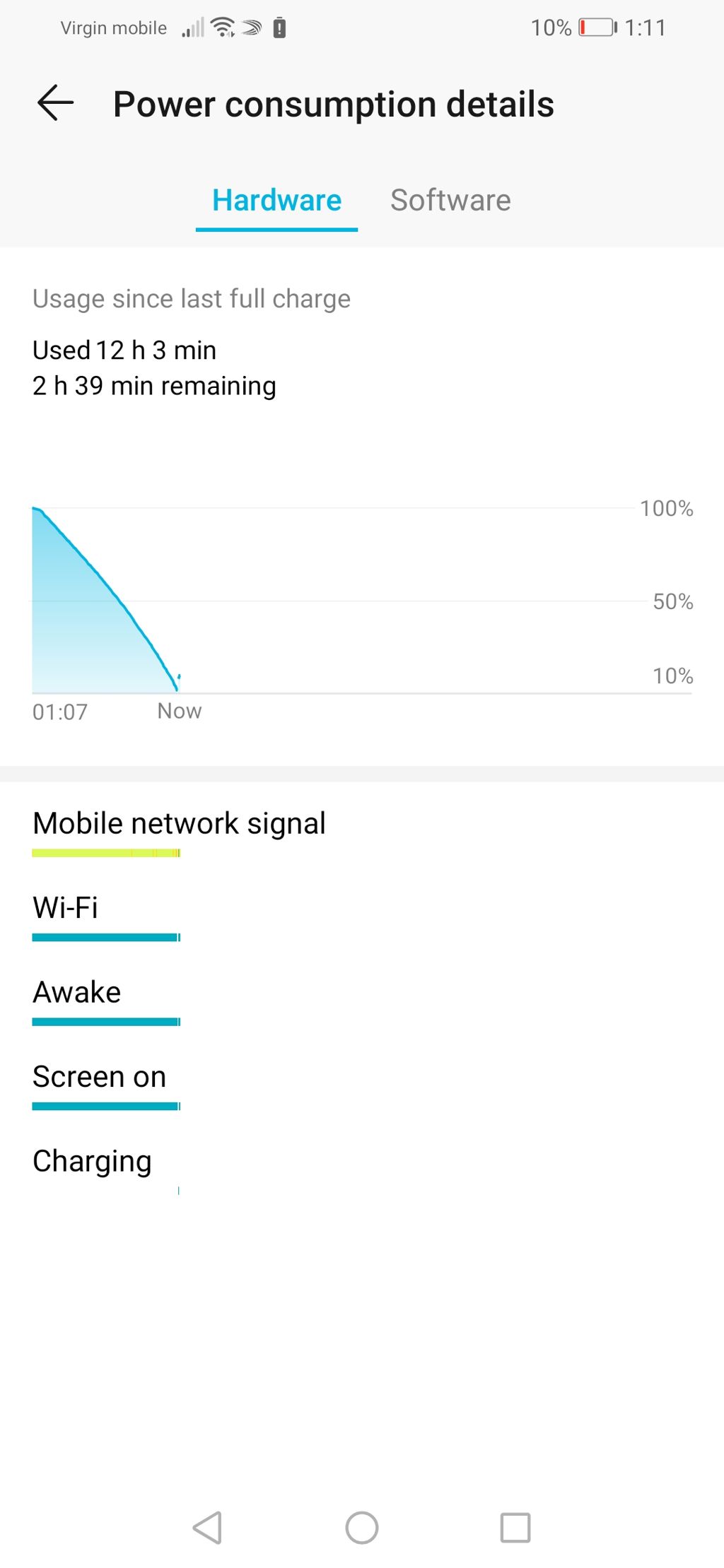Go back from Power consumption details
Viewport: 724px width, 1568px height.
(55, 103)
